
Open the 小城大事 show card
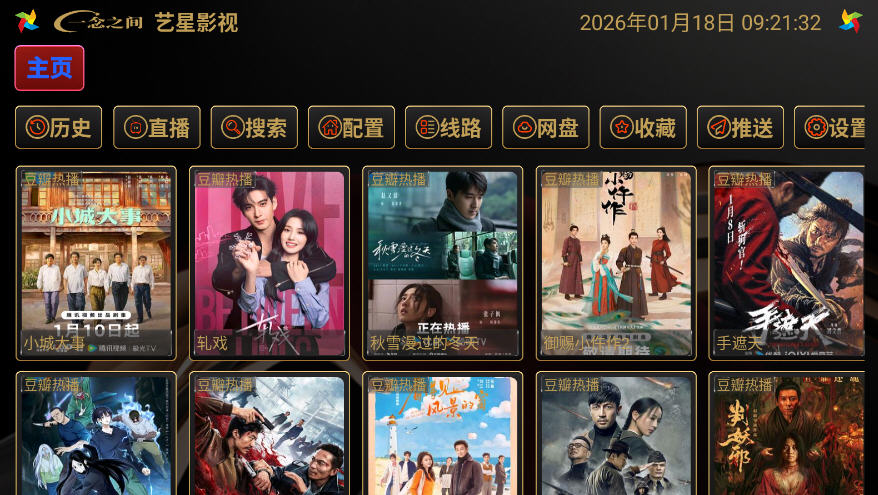click(96, 263)
